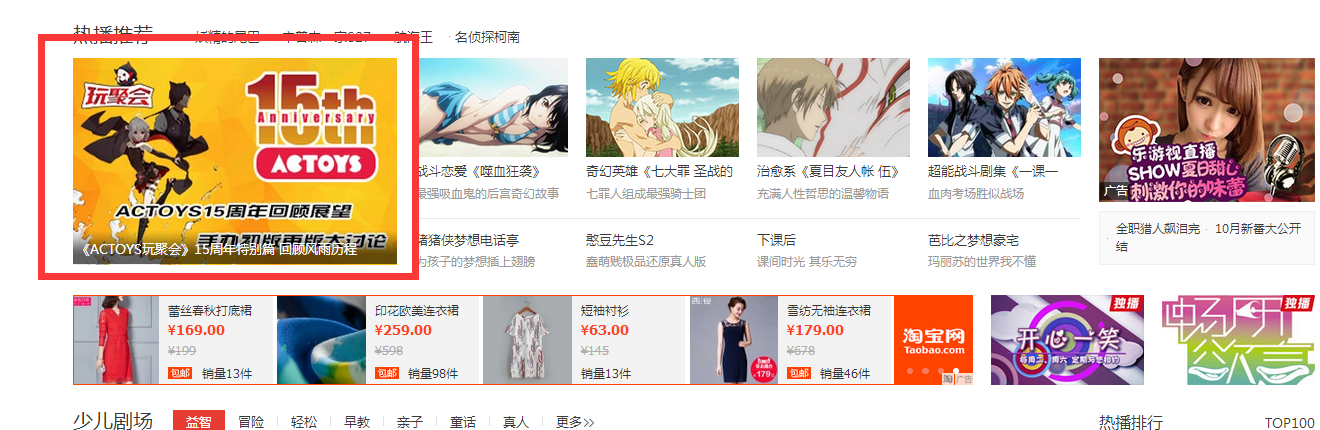Open the 芭比之梦想豪宅 link
Image resolution: width=1320 pixels, height=430 pixels.
[x=973, y=240]
